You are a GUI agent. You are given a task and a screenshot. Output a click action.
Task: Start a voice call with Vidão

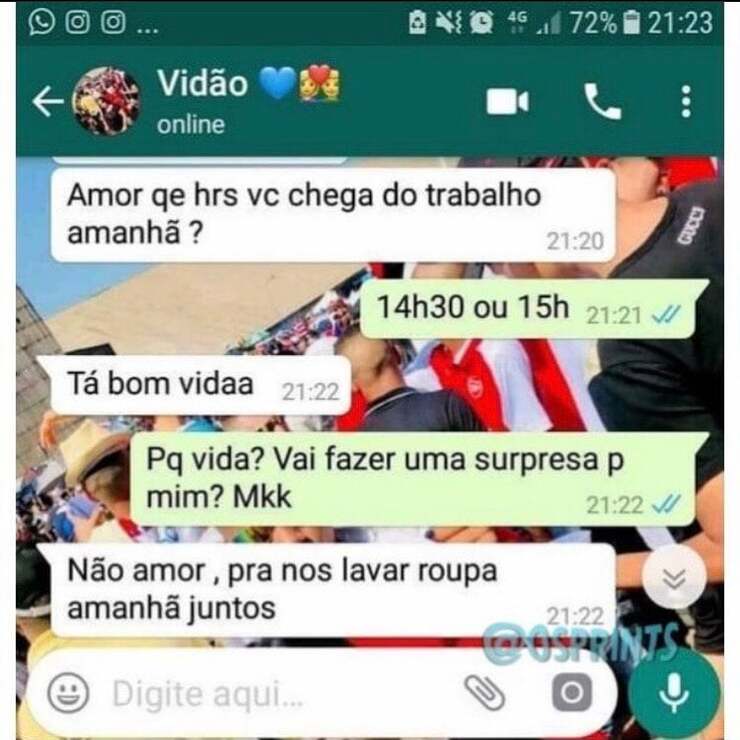[x=602, y=101]
